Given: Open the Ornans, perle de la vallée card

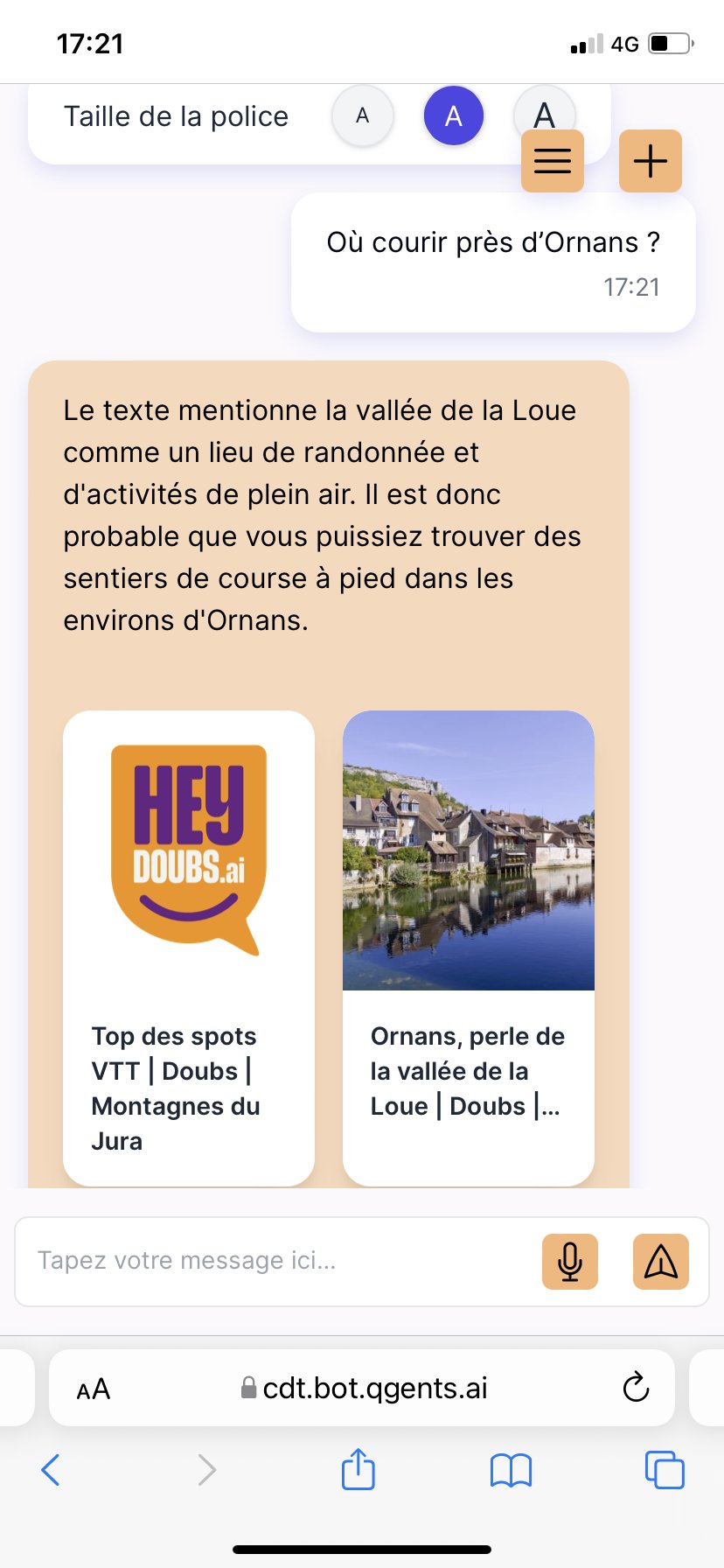Looking at the screenshot, I should click(468, 947).
